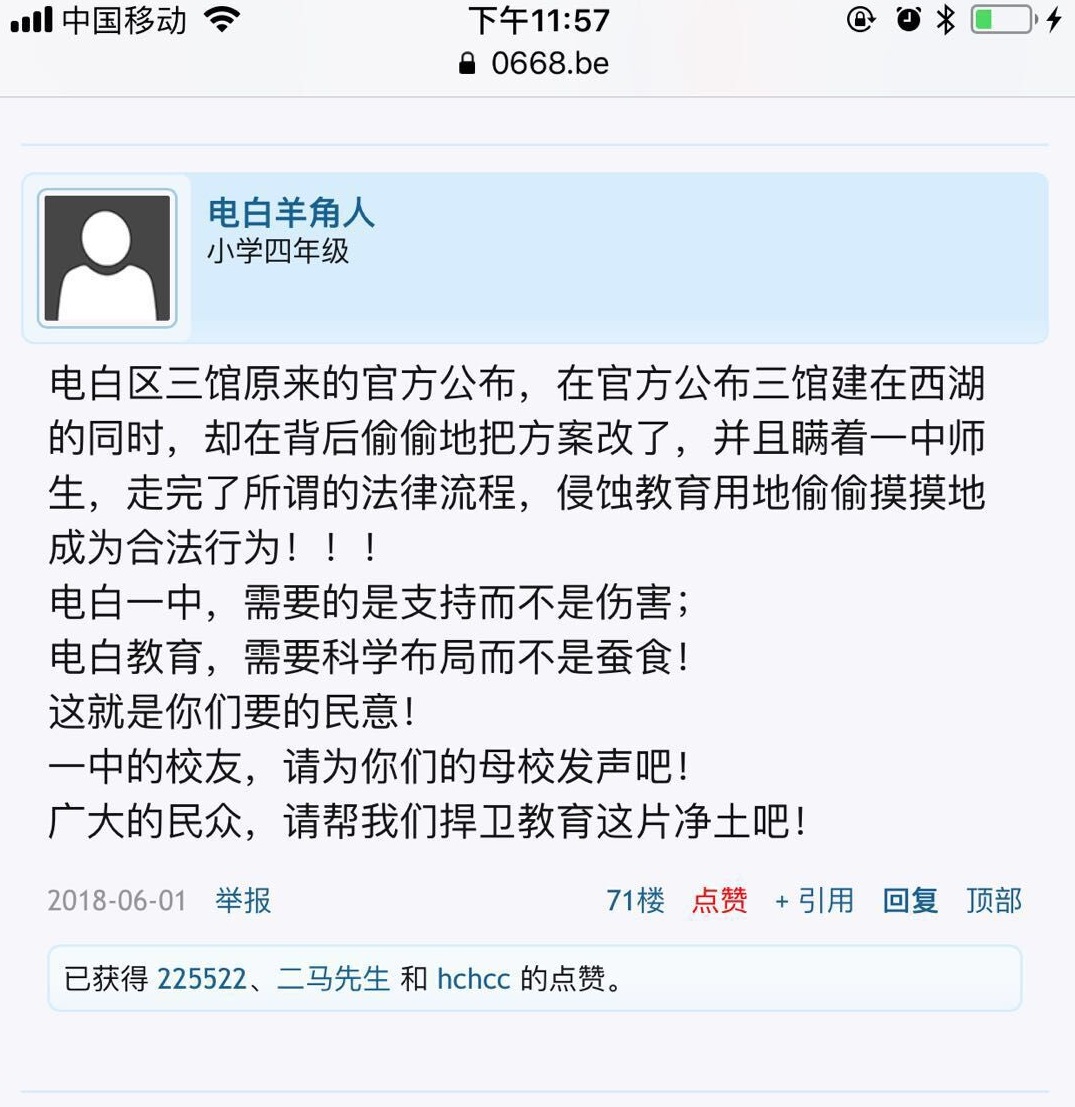View liker 225522's profile
The image size is (1075, 1107).
202,978
